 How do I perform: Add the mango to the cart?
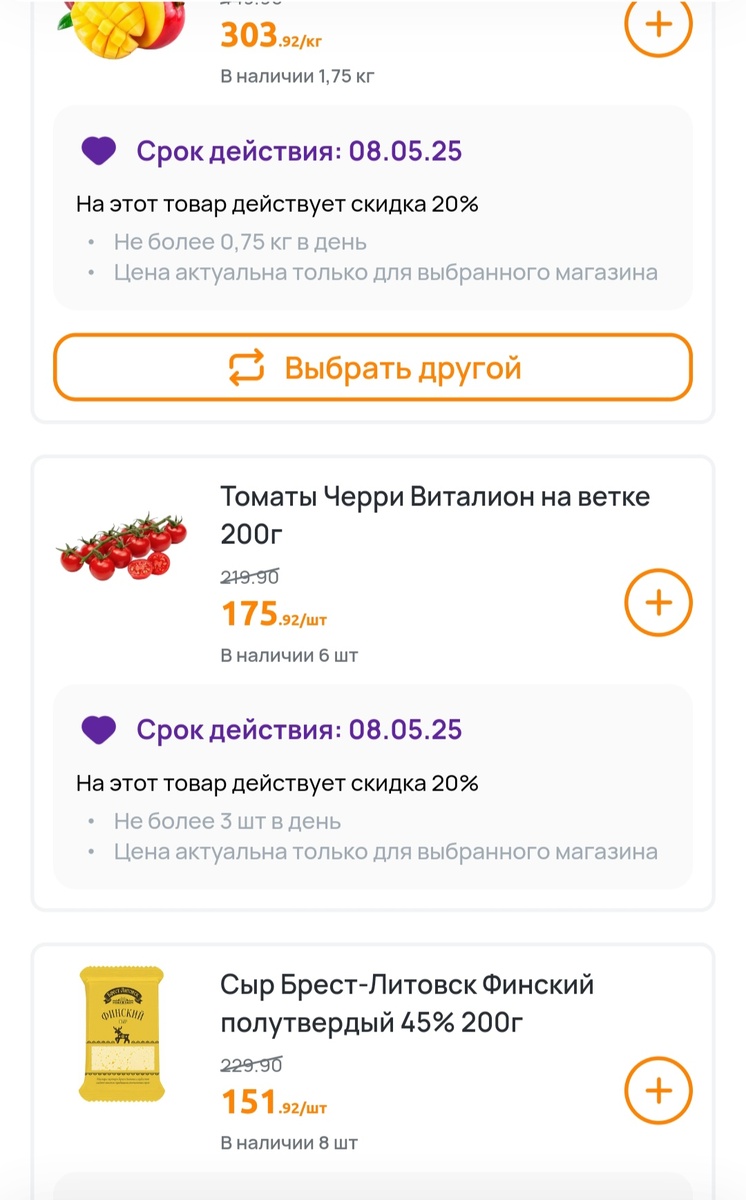pos(658,25)
